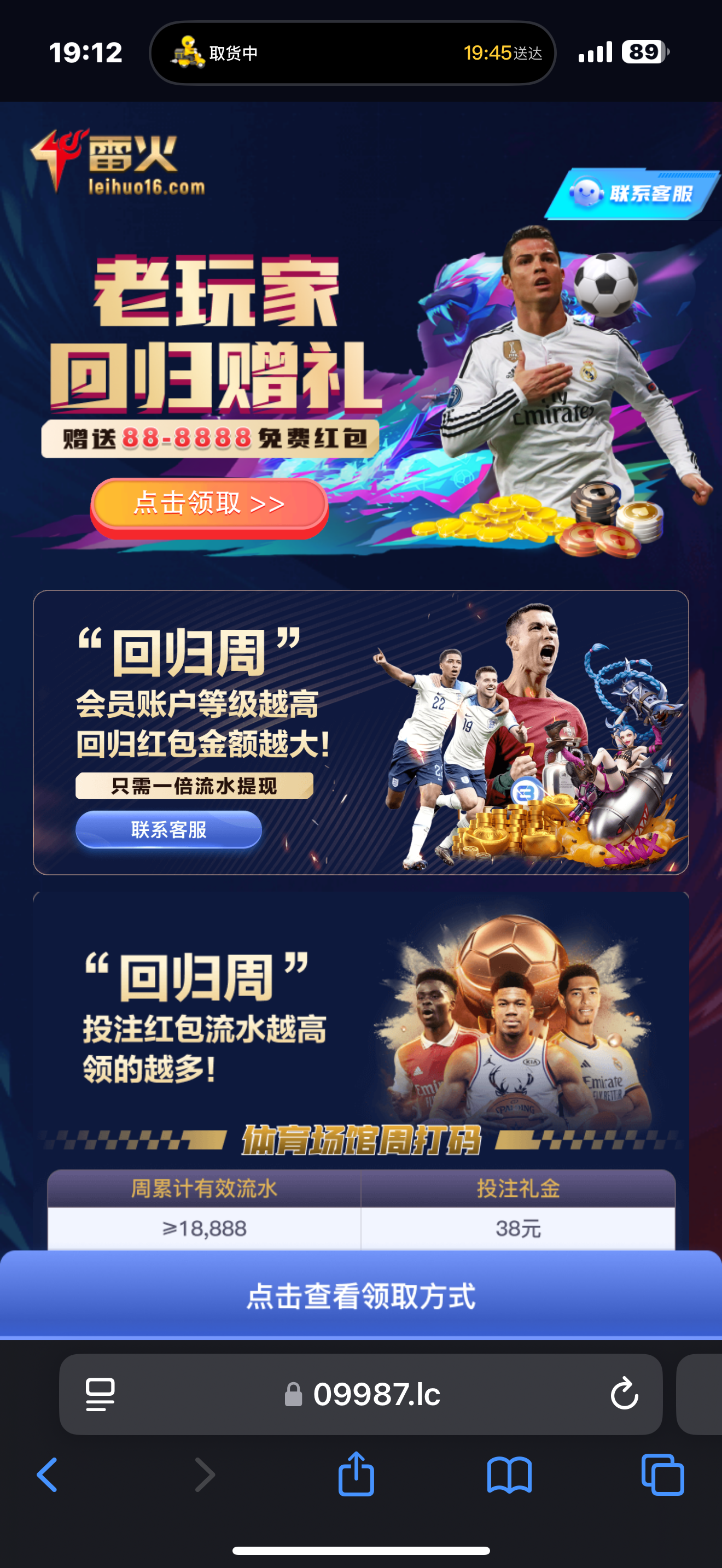Go back to the previous page

point(48,1475)
